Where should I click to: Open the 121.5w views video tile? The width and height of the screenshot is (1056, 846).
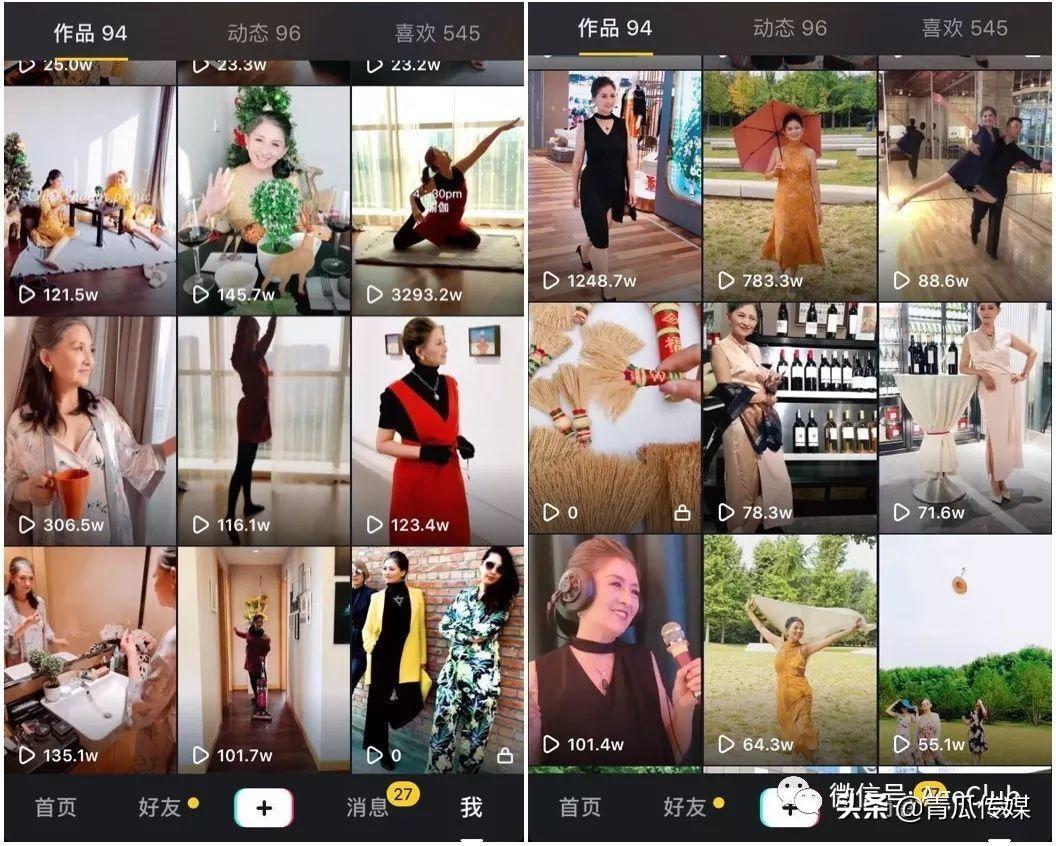(89, 200)
